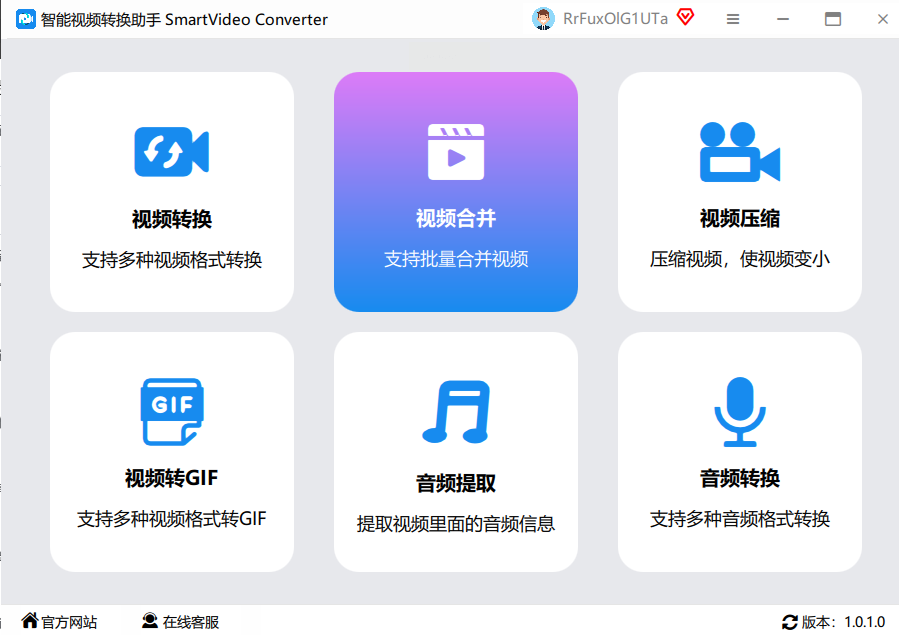Open the 视频压缩 video compression card
Screen dimensions: 899x635
[740, 192]
